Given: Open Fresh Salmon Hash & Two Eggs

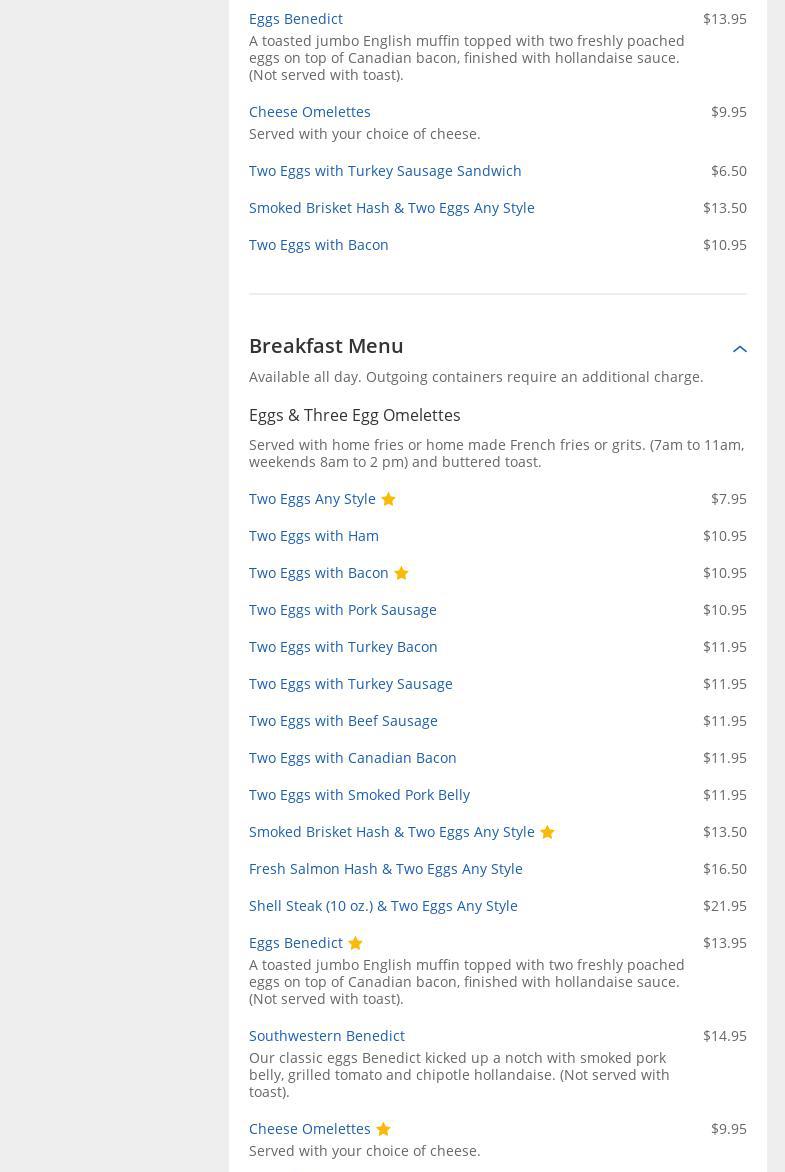Looking at the screenshot, I should 385,869.
